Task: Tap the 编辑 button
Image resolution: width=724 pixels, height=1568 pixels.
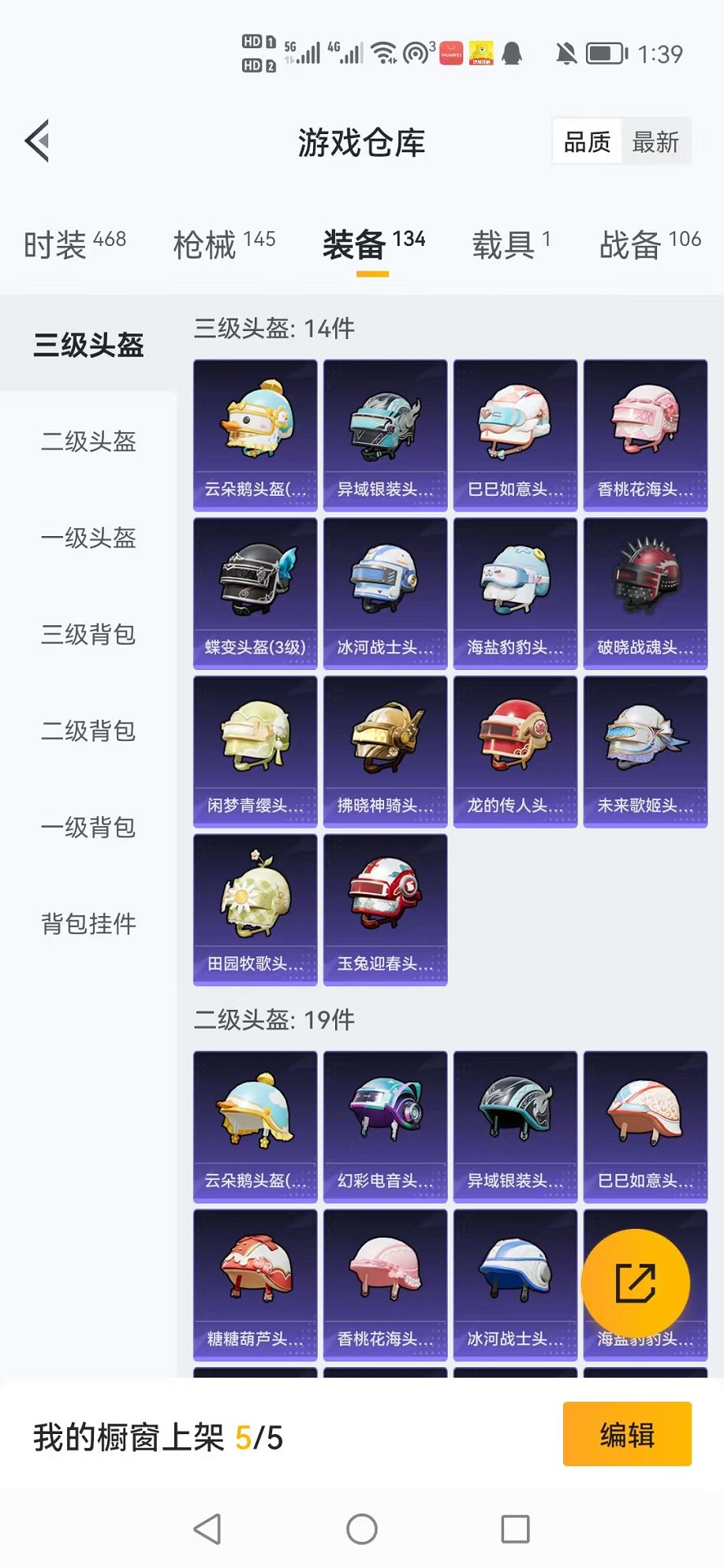Action: tap(627, 1435)
